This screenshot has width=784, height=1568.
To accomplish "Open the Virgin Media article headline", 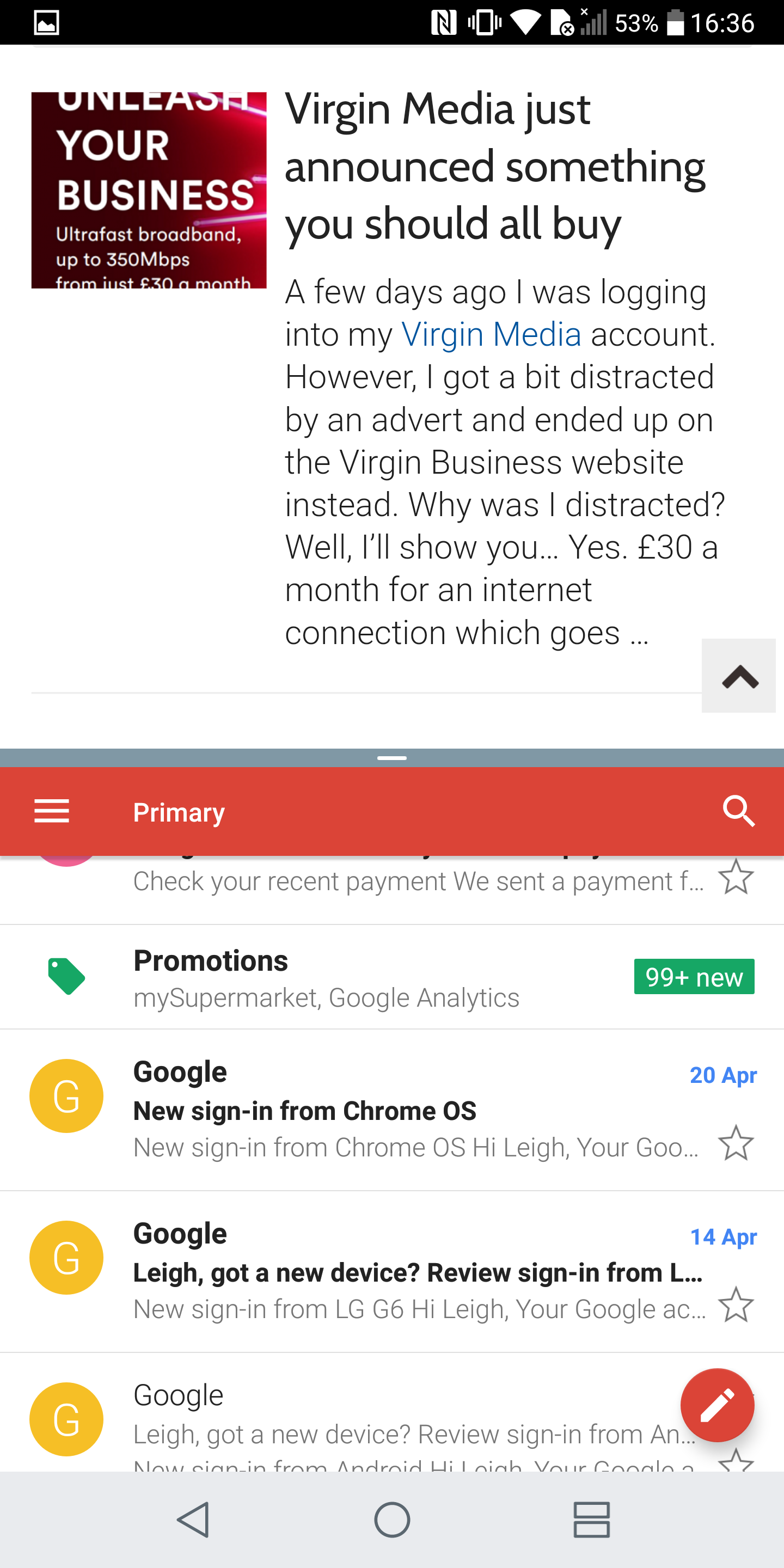I will pyautogui.click(x=495, y=166).
